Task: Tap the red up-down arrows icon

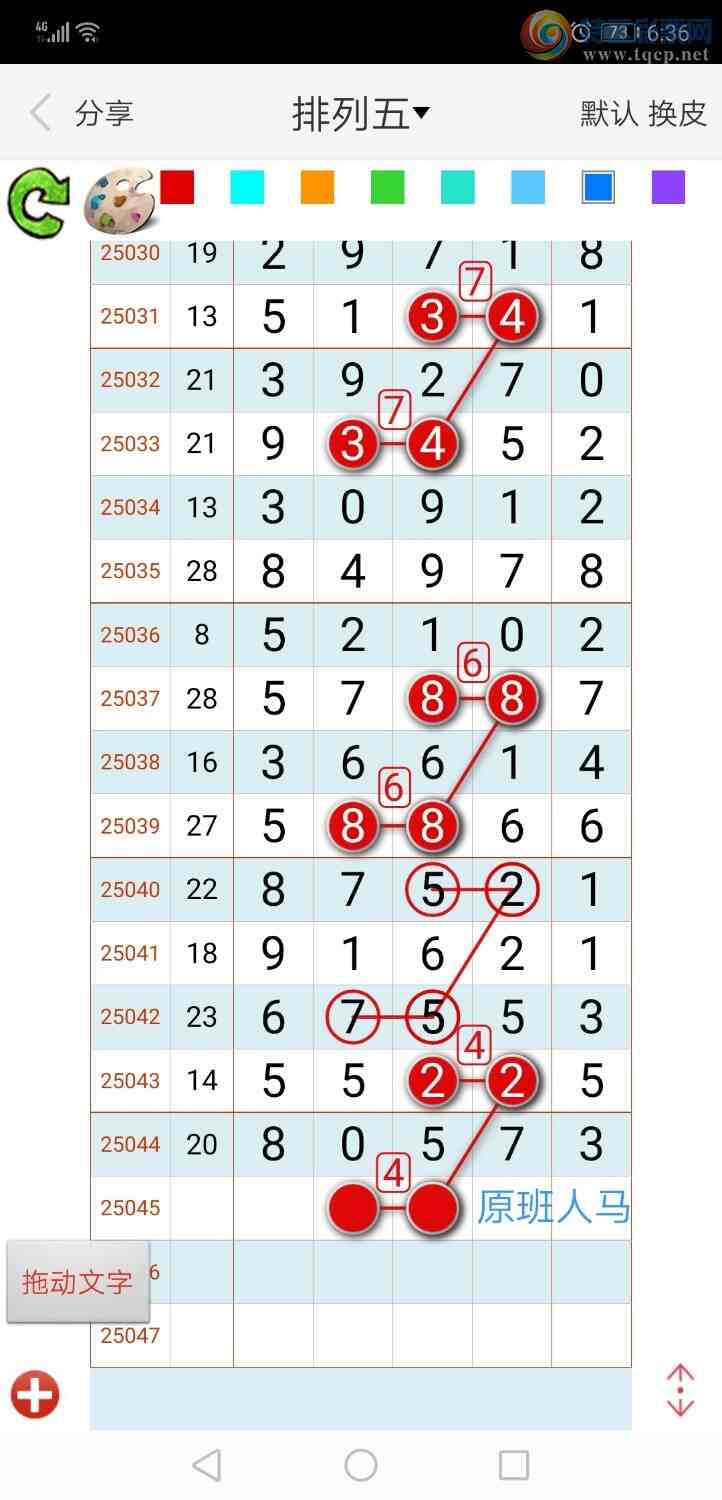Action: (x=680, y=1390)
